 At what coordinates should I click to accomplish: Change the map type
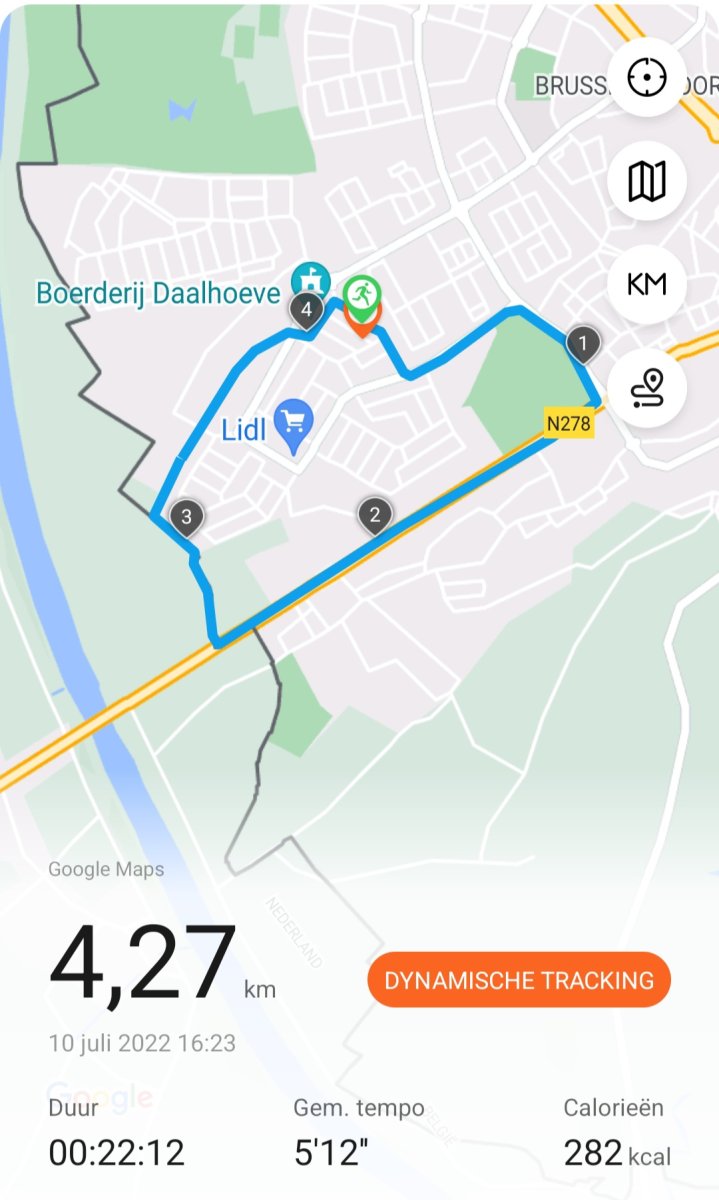click(x=646, y=181)
